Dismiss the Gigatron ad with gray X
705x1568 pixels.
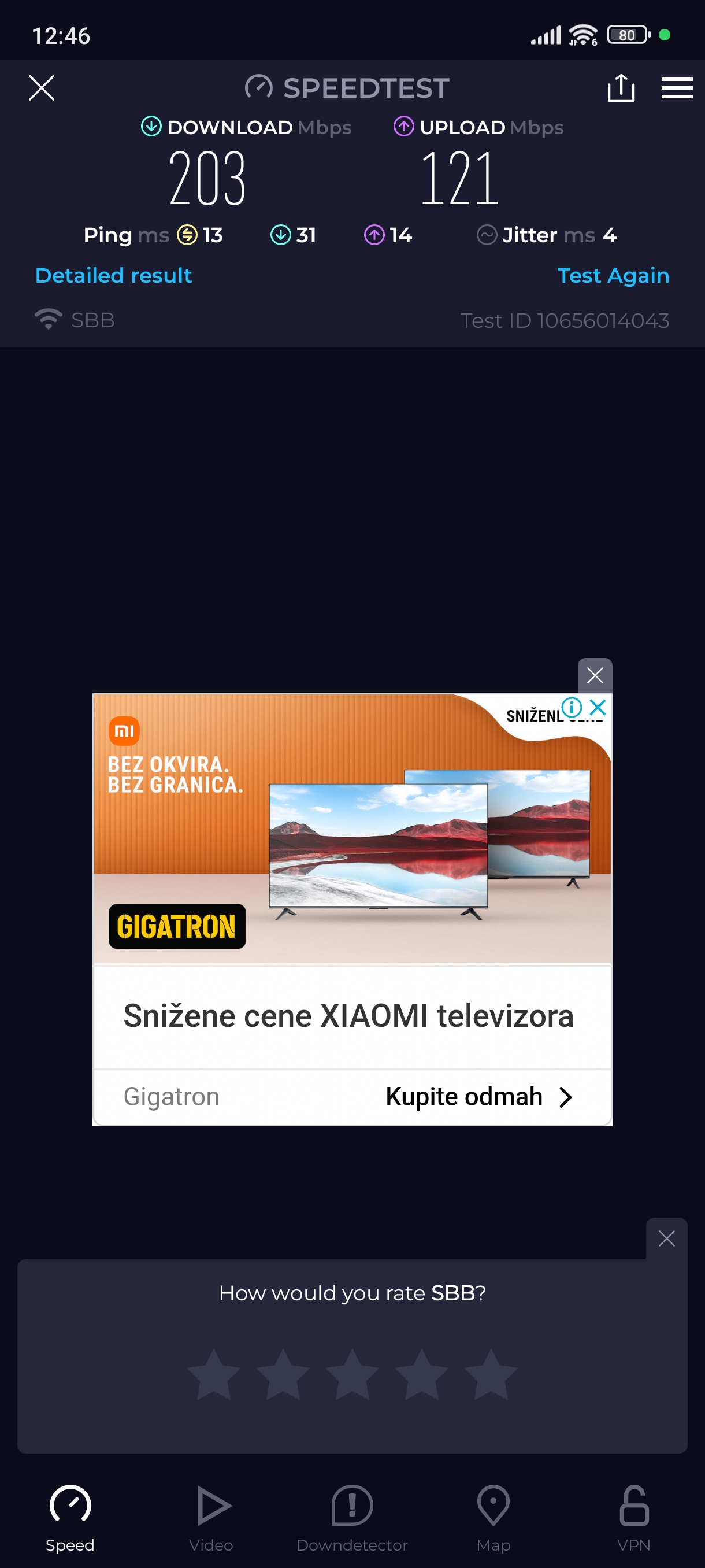coord(594,674)
